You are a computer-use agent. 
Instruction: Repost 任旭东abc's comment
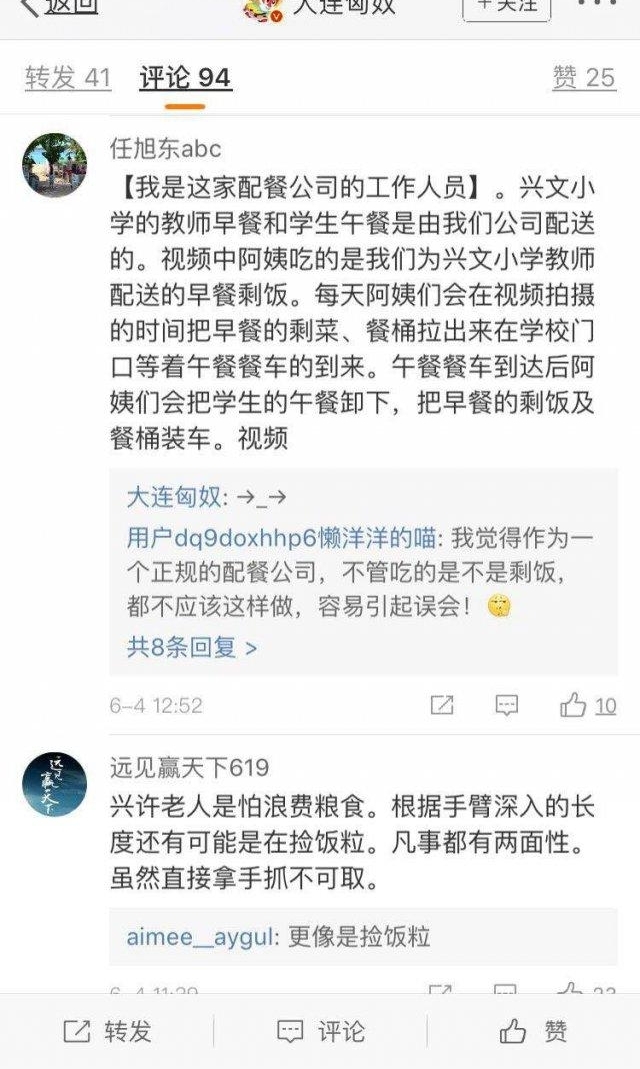point(442,705)
